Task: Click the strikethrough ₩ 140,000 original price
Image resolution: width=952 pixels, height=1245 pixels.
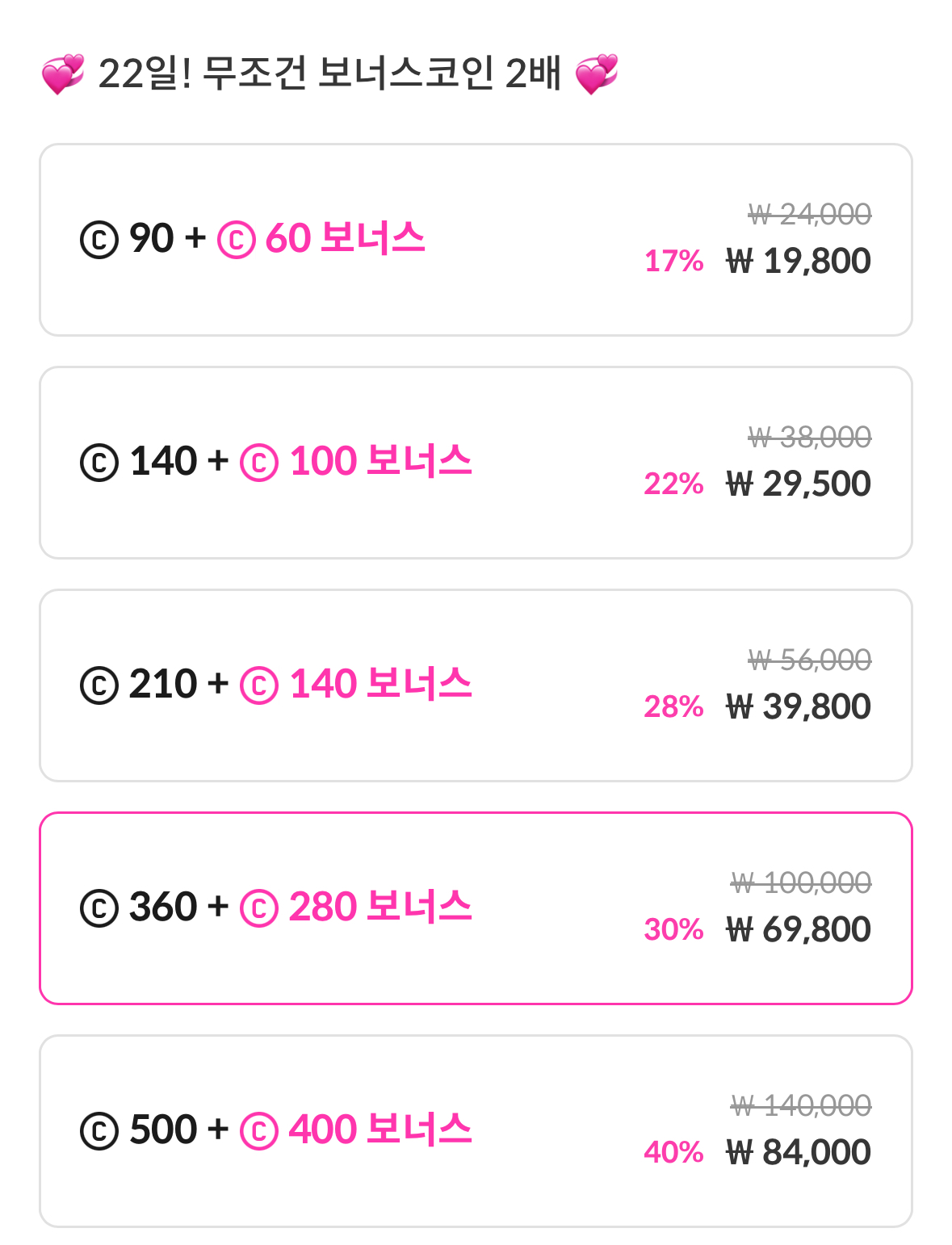Action: 802,1105
